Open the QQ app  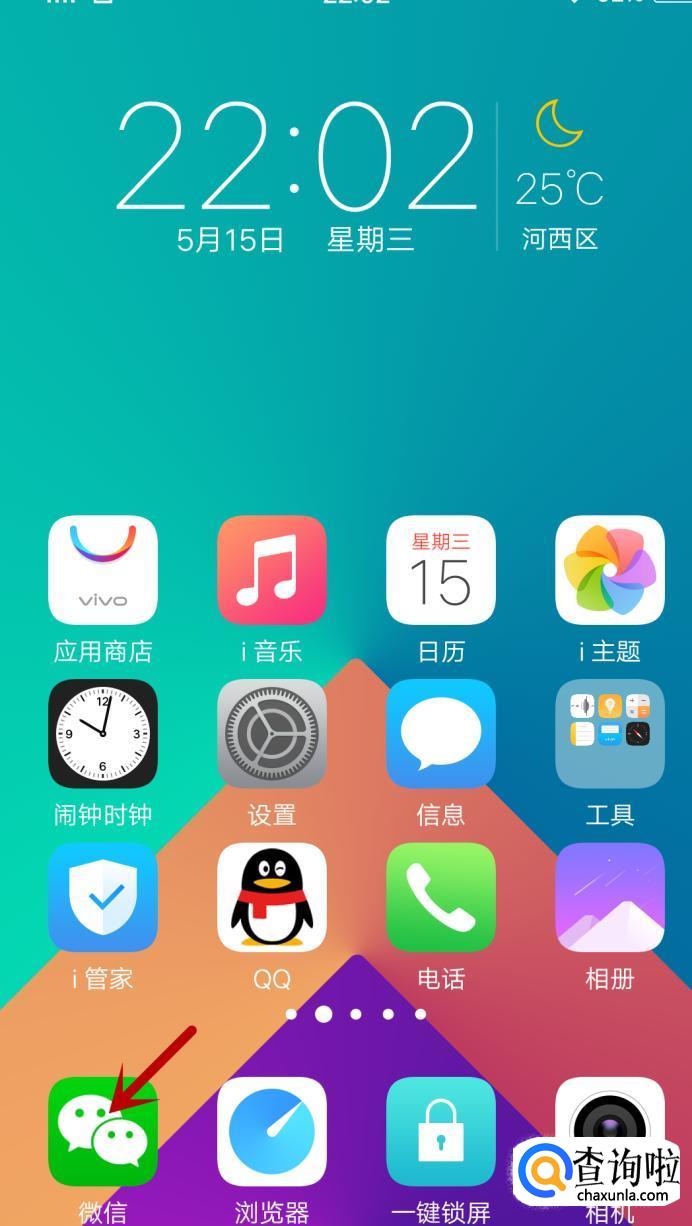pyautogui.click(x=272, y=897)
